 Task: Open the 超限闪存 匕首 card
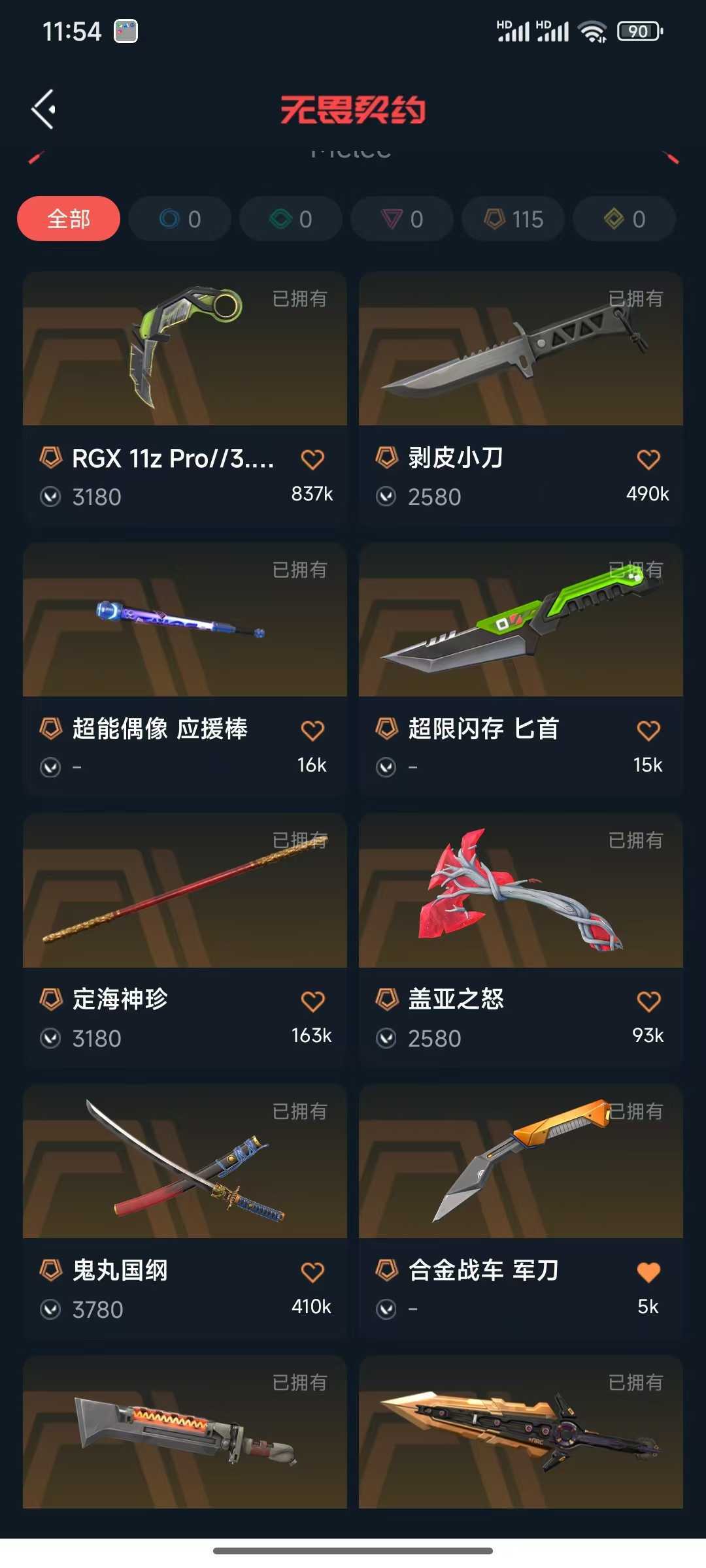(521, 669)
